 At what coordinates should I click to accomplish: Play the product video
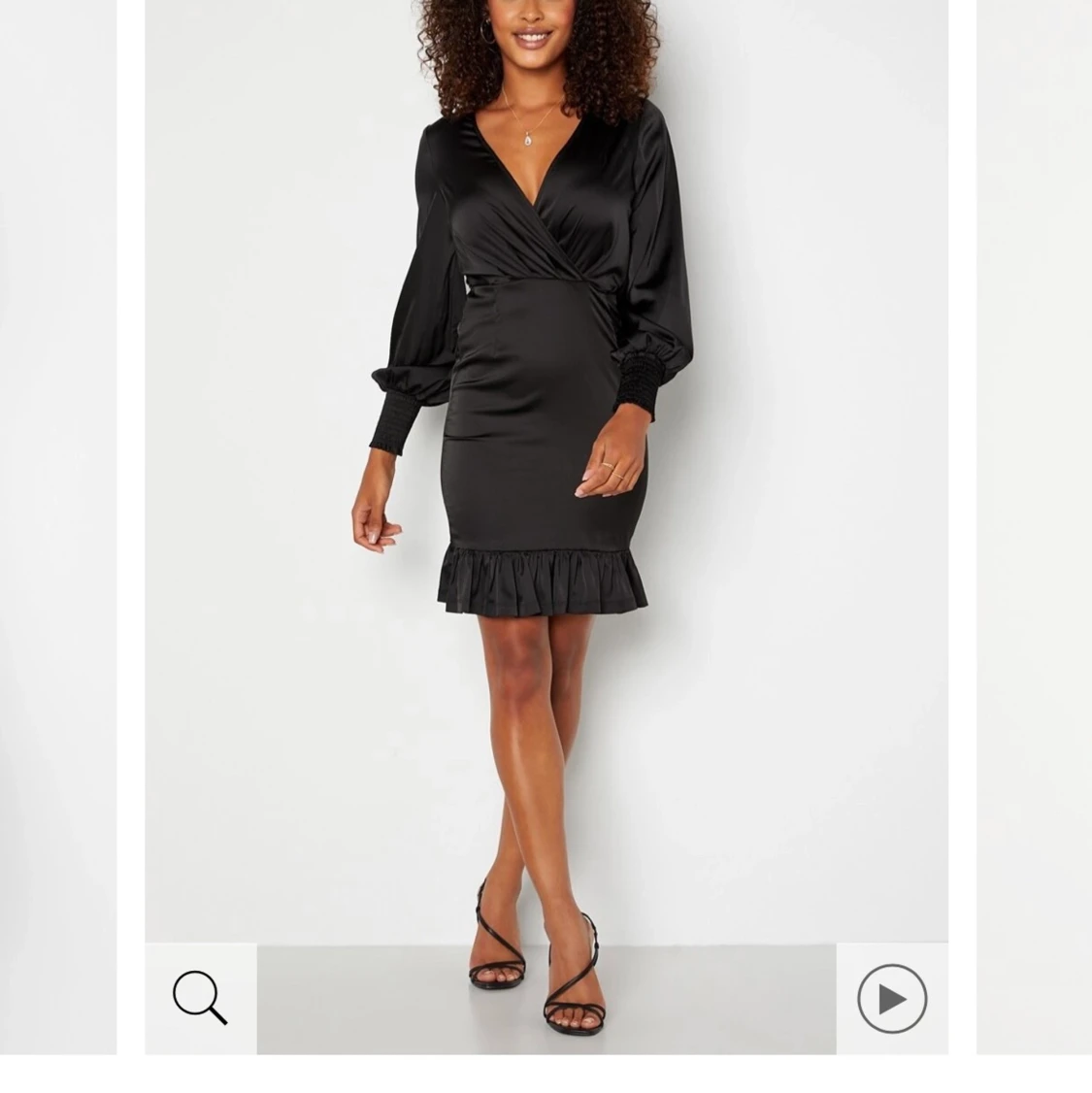(892, 998)
